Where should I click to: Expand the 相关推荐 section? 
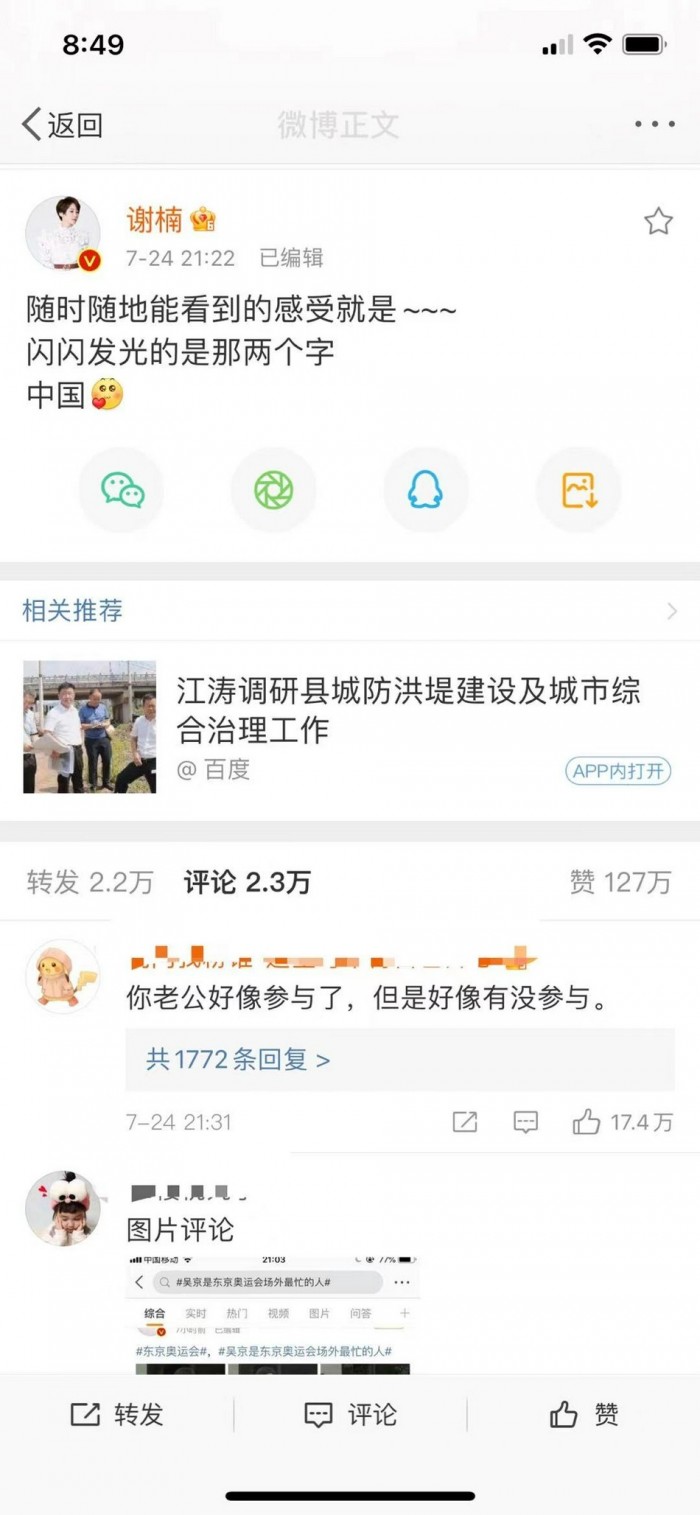(671, 611)
